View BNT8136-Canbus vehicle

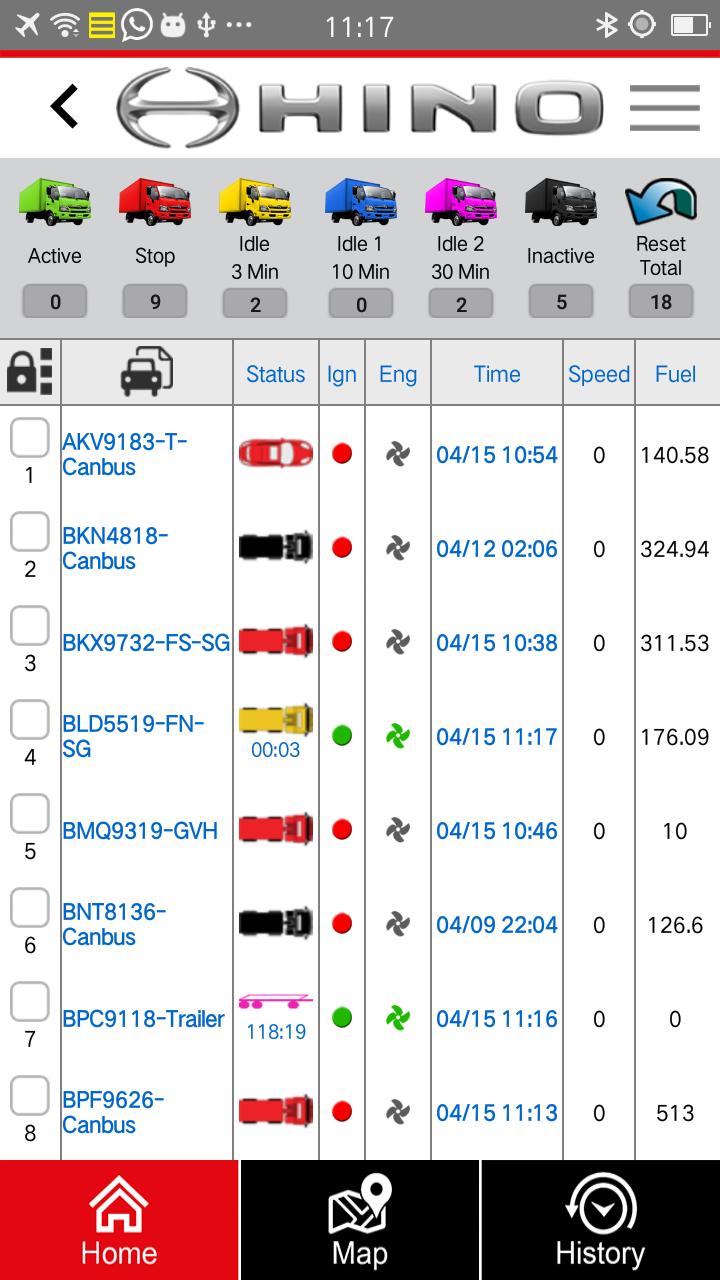(114, 924)
